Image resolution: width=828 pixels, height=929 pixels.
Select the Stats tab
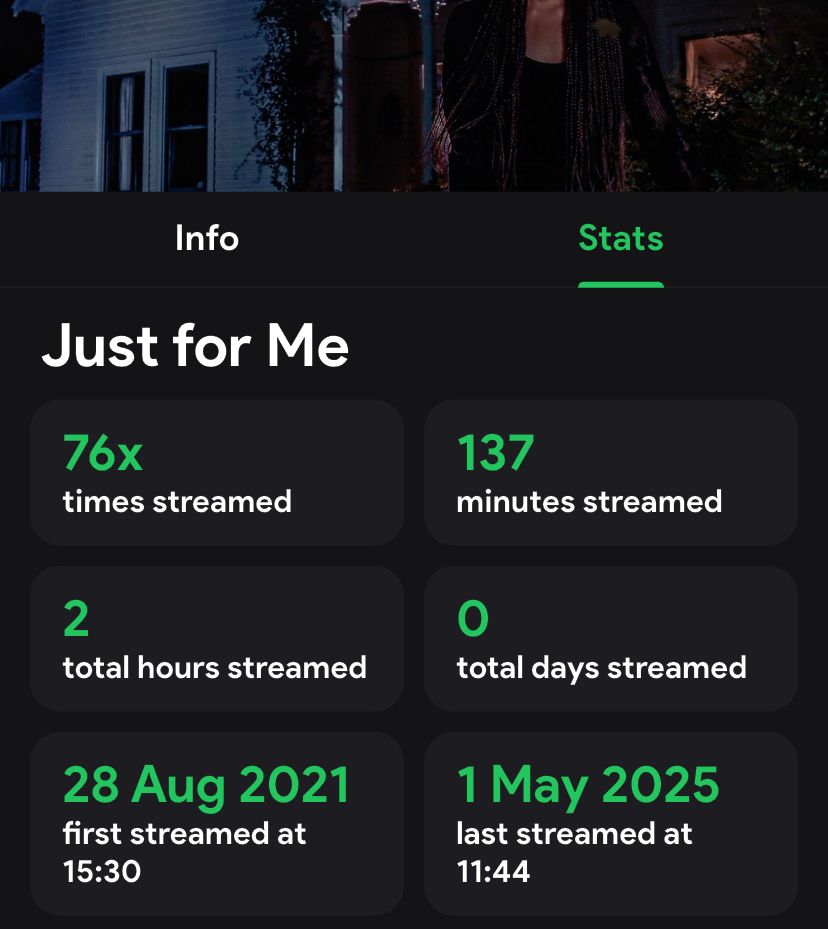621,238
